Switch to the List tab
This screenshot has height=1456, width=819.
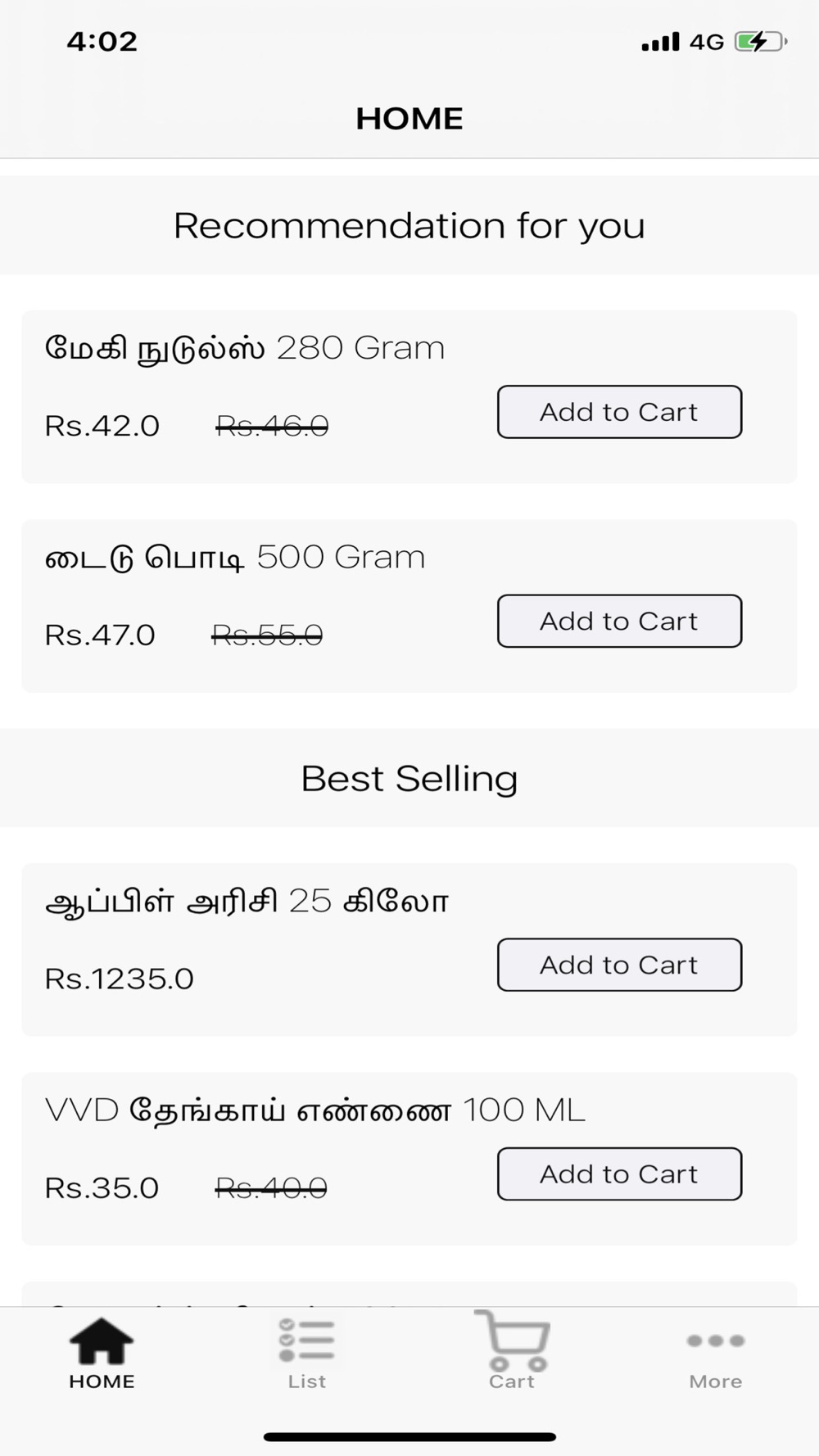tap(307, 1354)
